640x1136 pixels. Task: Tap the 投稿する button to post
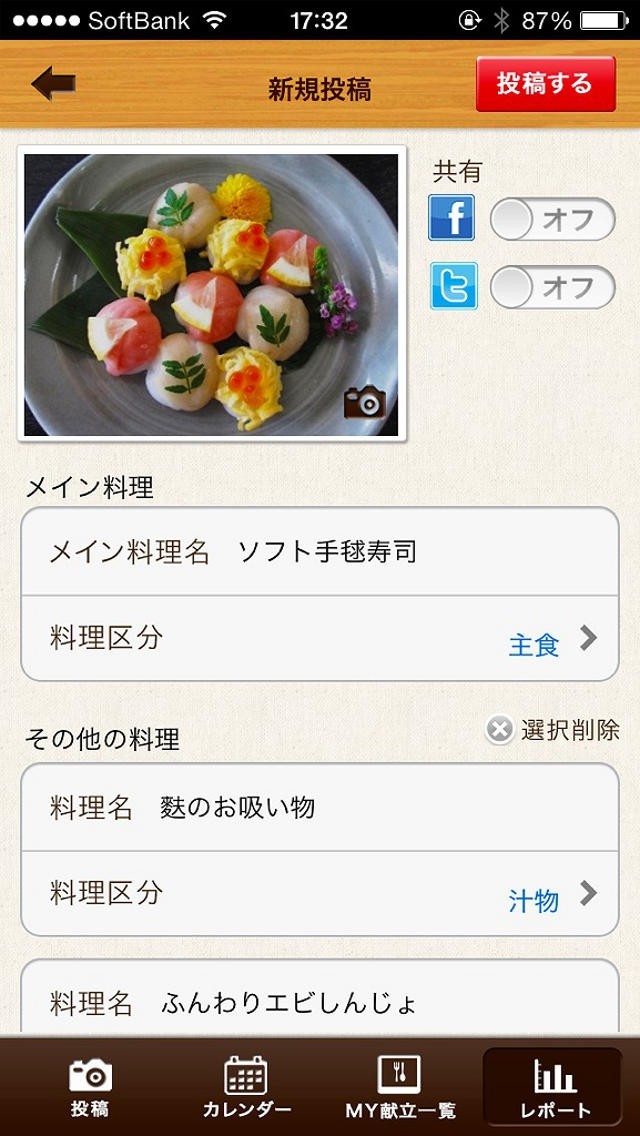(x=545, y=84)
